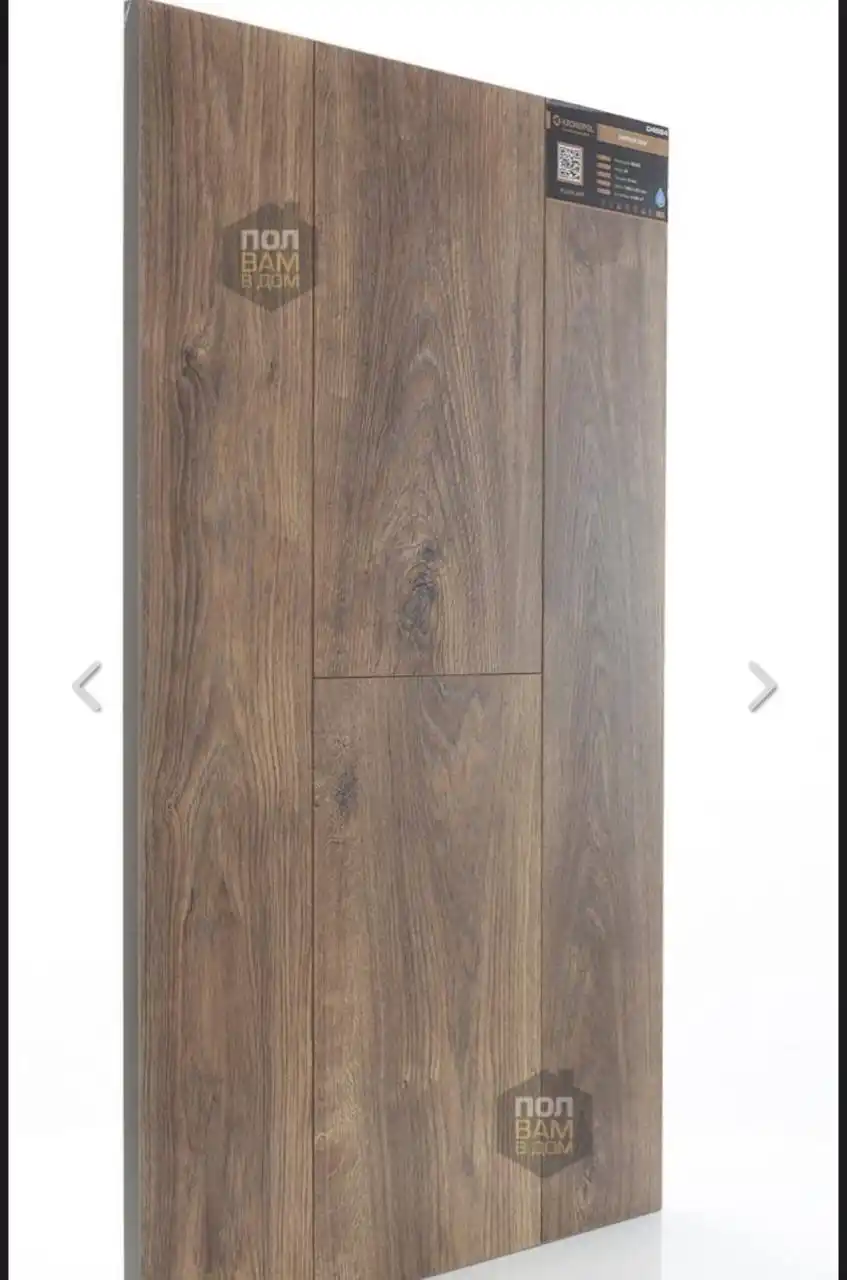Screen dimensions: 847x1280
Task: Click the second pictogram in the label icon row
Action: (613, 206)
